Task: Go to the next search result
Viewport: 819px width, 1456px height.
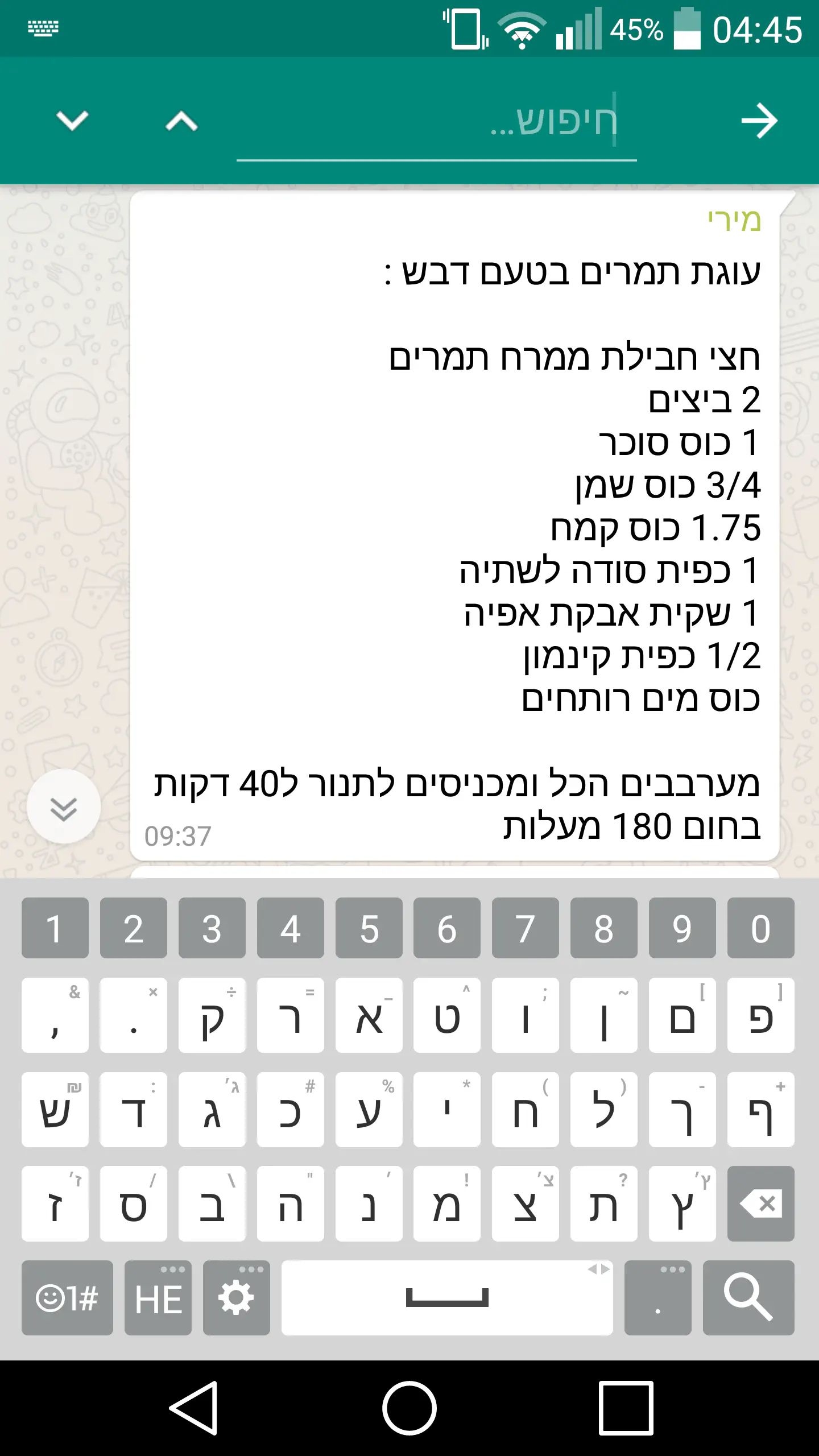Action: click(x=72, y=121)
